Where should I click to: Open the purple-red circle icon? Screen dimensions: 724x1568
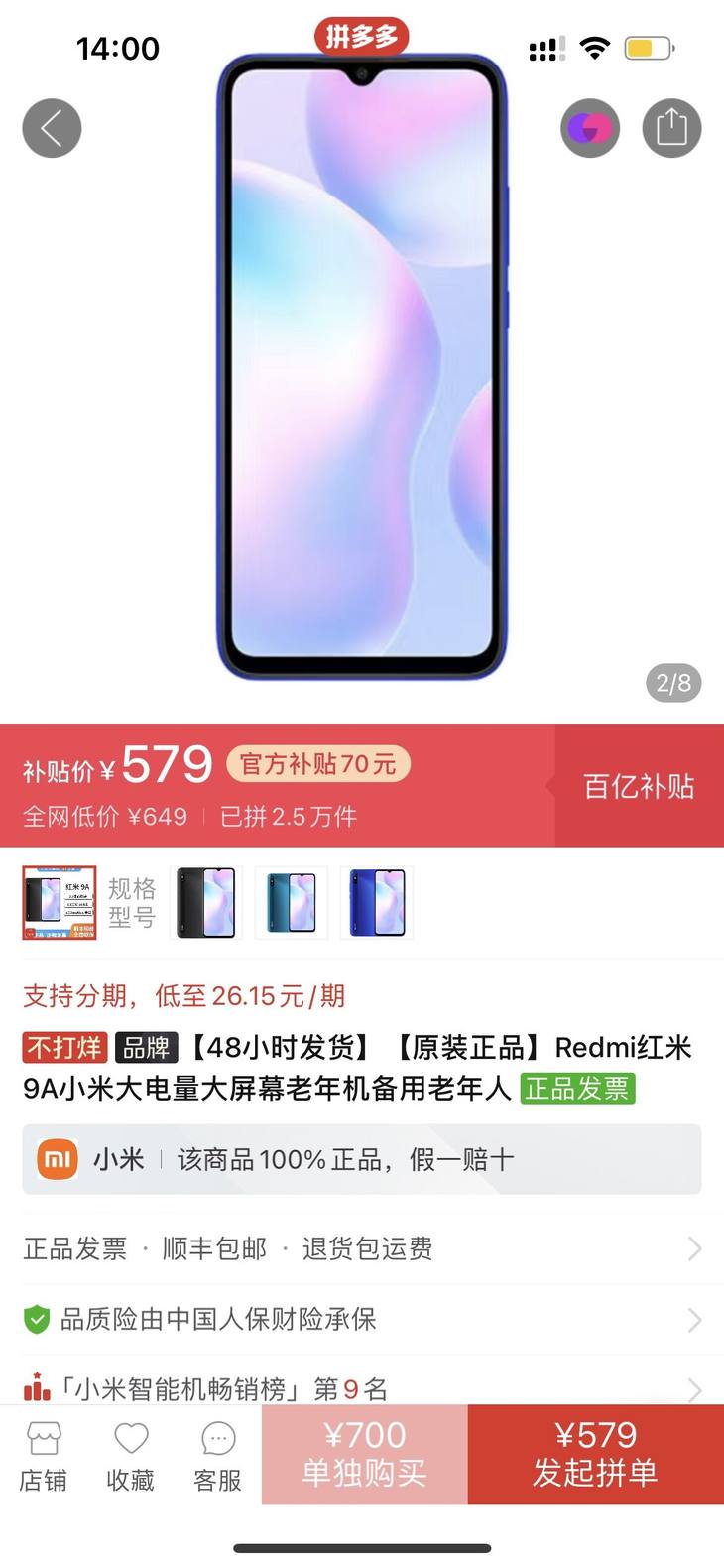click(589, 128)
